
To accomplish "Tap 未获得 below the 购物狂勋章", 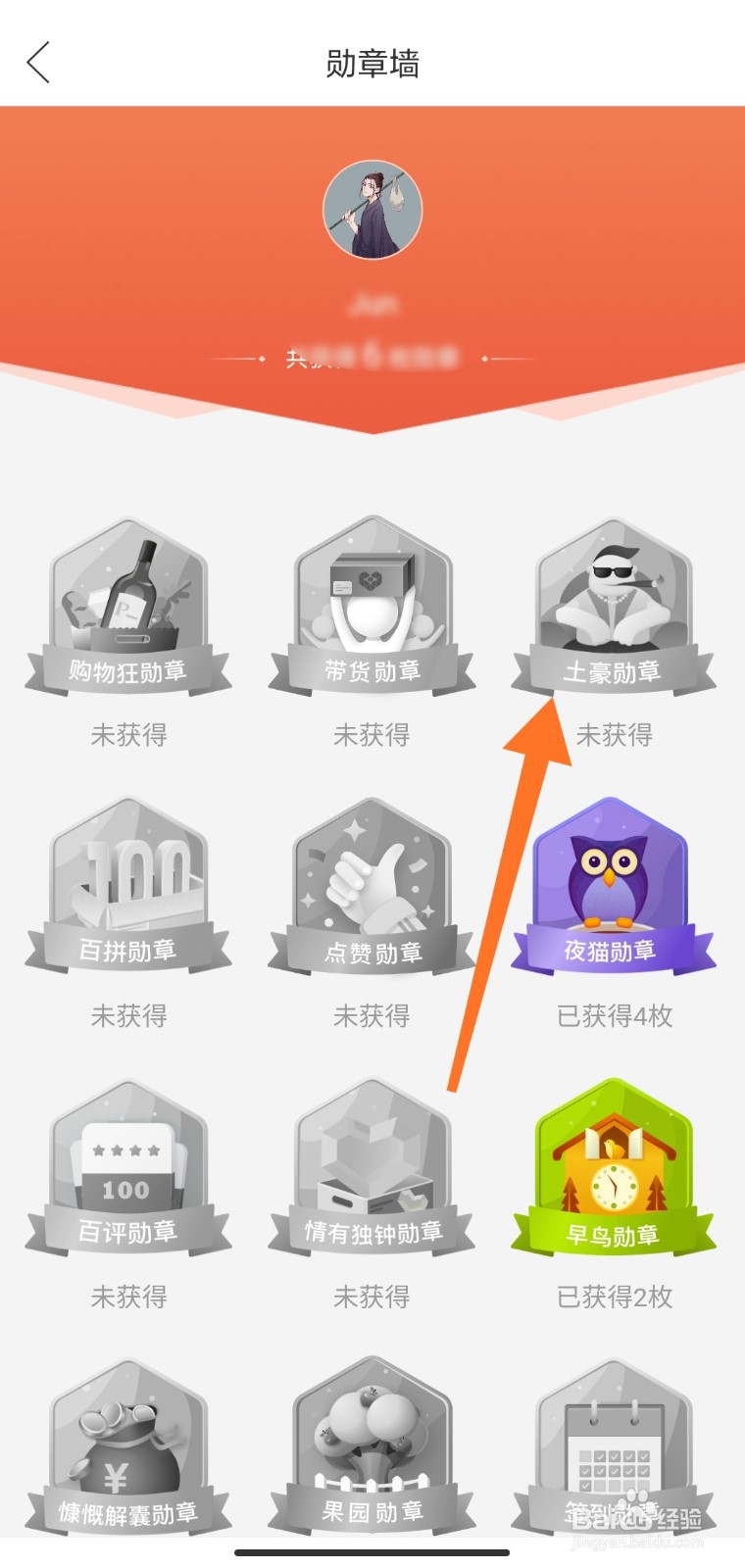I will [x=128, y=735].
